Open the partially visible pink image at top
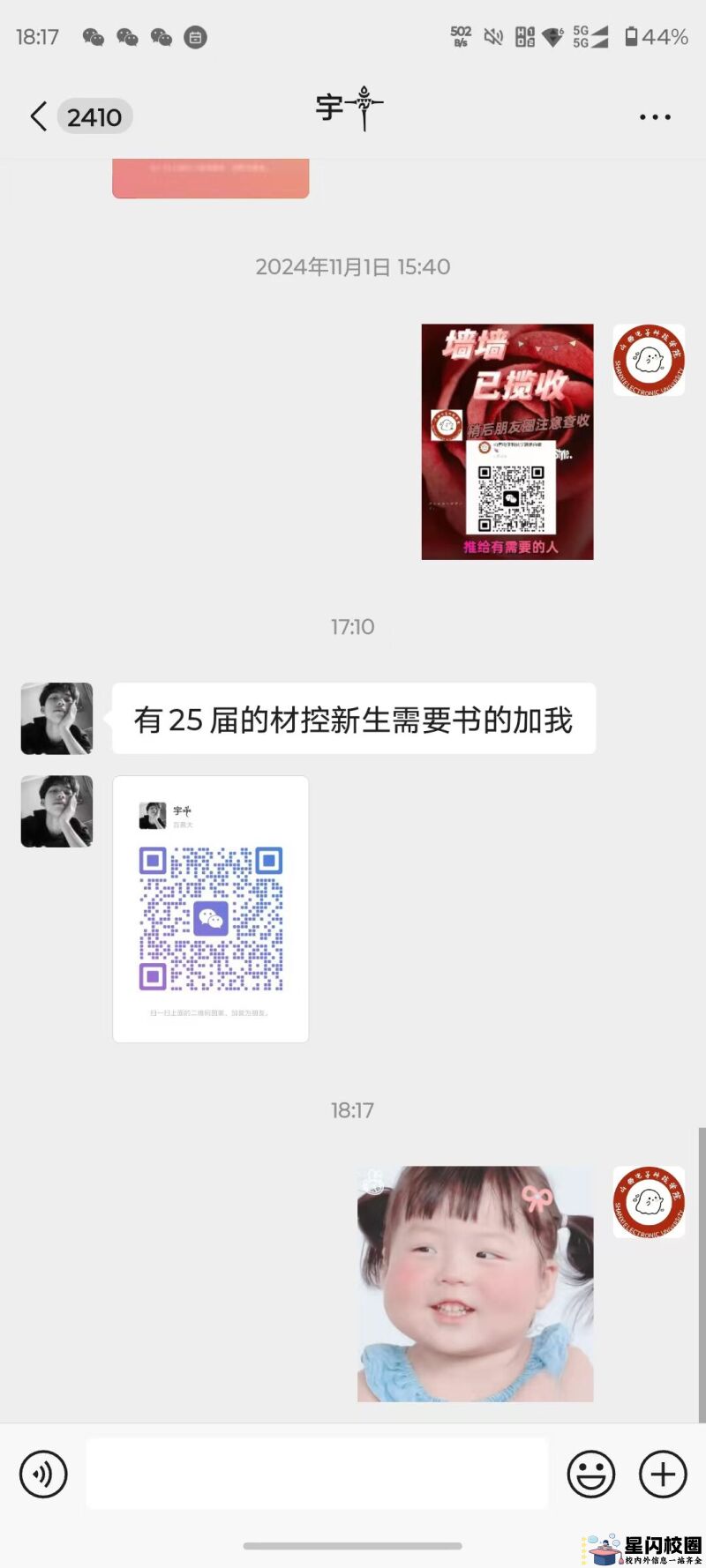The height and width of the screenshot is (1568, 706). pos(211,178)
